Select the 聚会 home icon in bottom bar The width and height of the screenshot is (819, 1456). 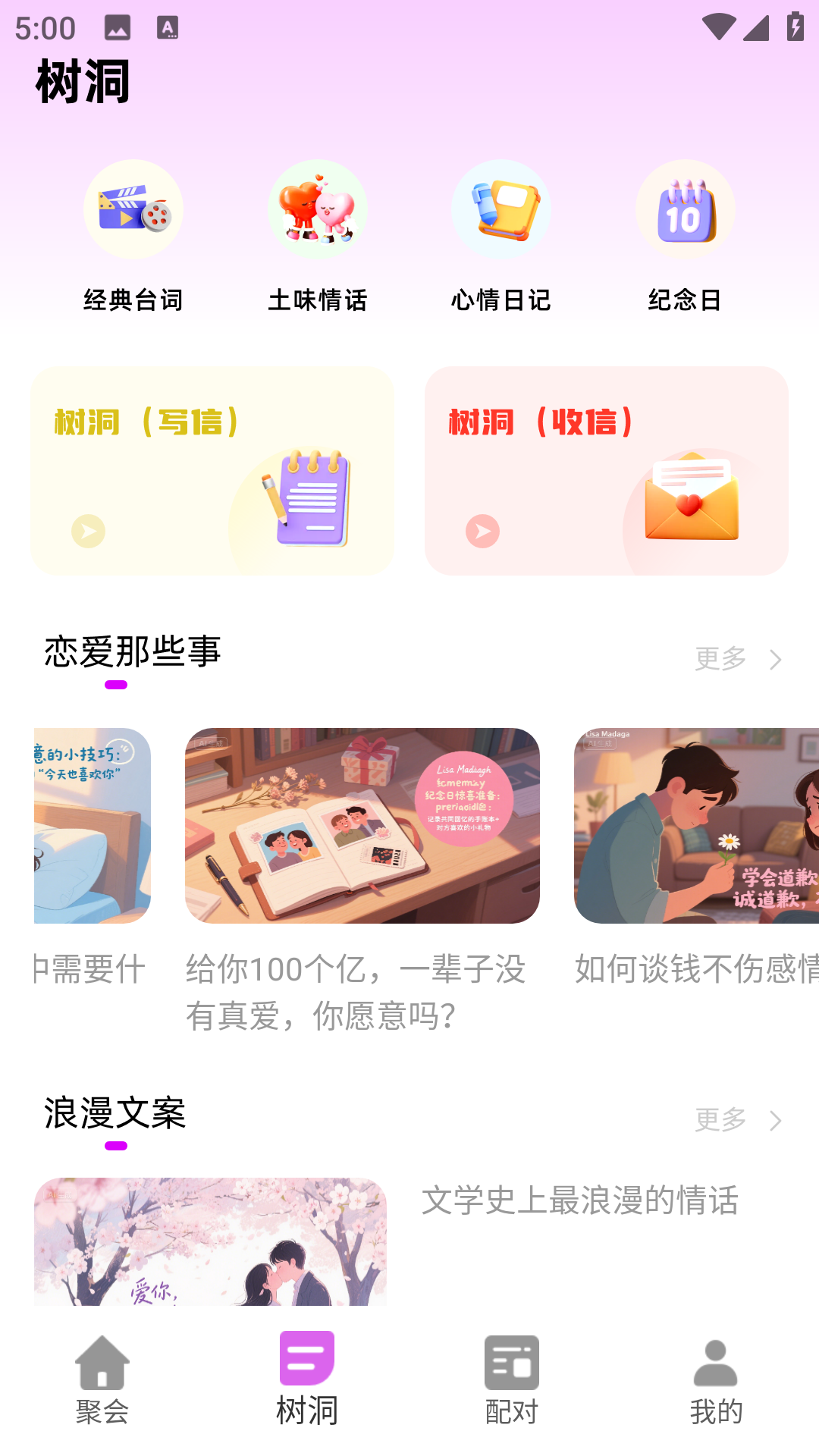pyautogui.click(x=101, y=1361)
